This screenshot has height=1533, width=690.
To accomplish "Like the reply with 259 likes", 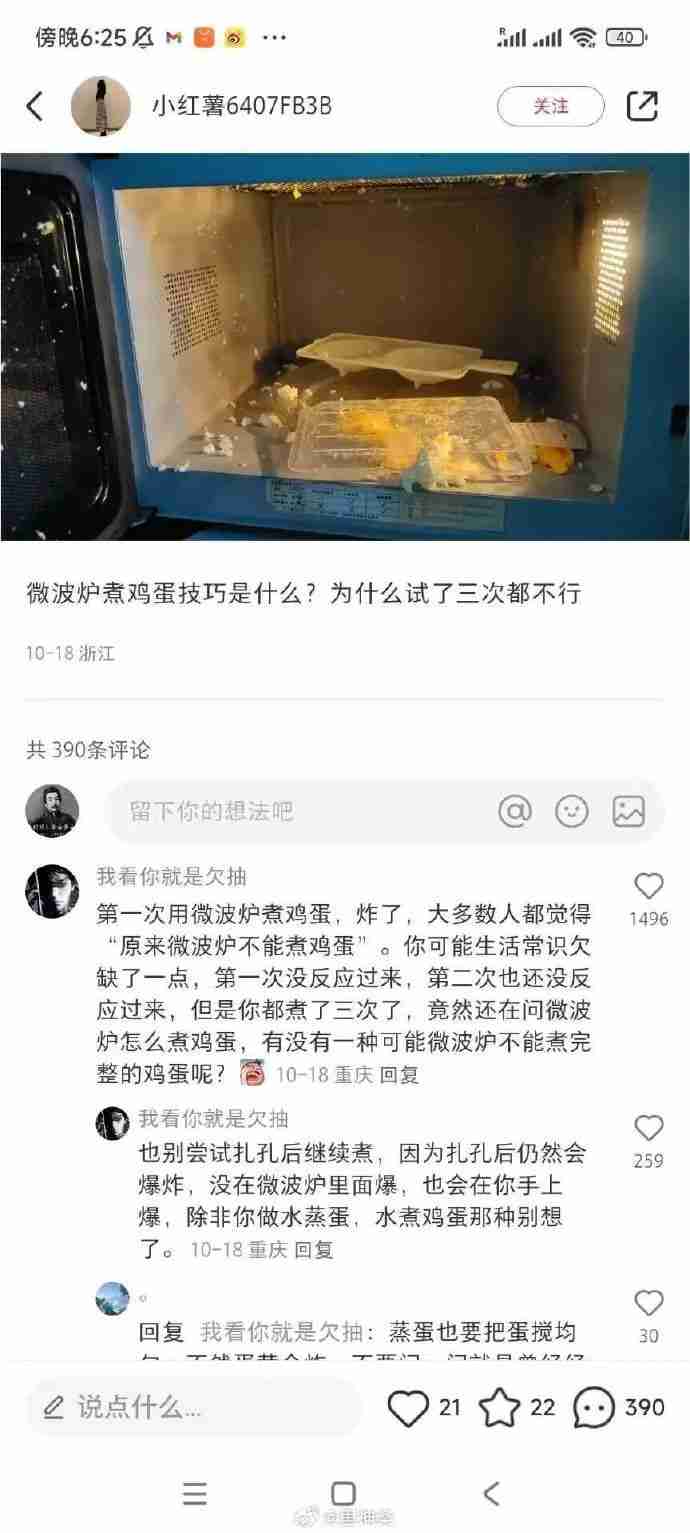I will 649,1129.
